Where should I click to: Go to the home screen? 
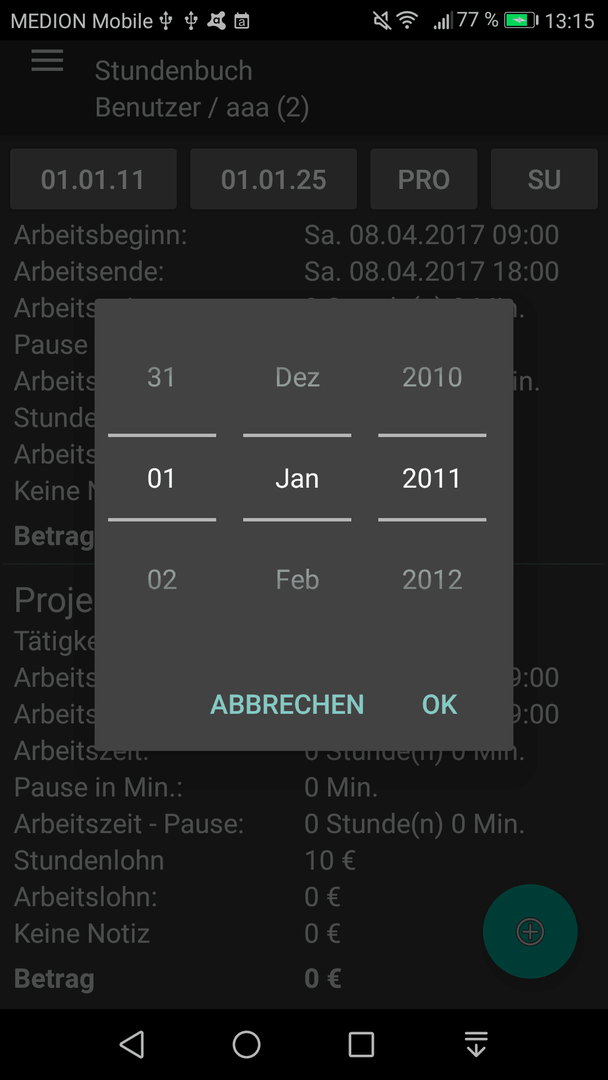[x=247, y=1044]
